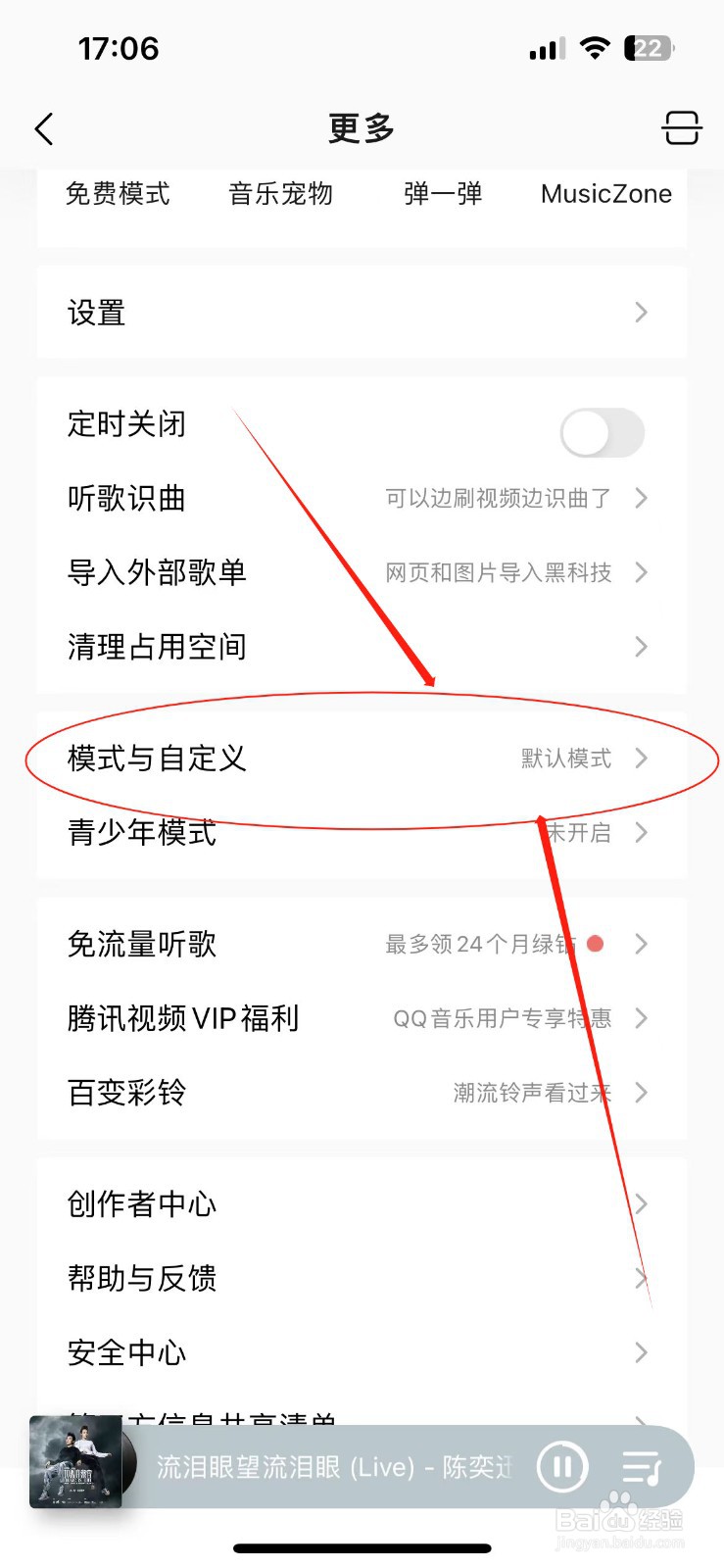The height and width of the screenshot is (1568, 724).
Task: Toggle the 定时关闭 sleep timer switch
Action: coord(602,432)
